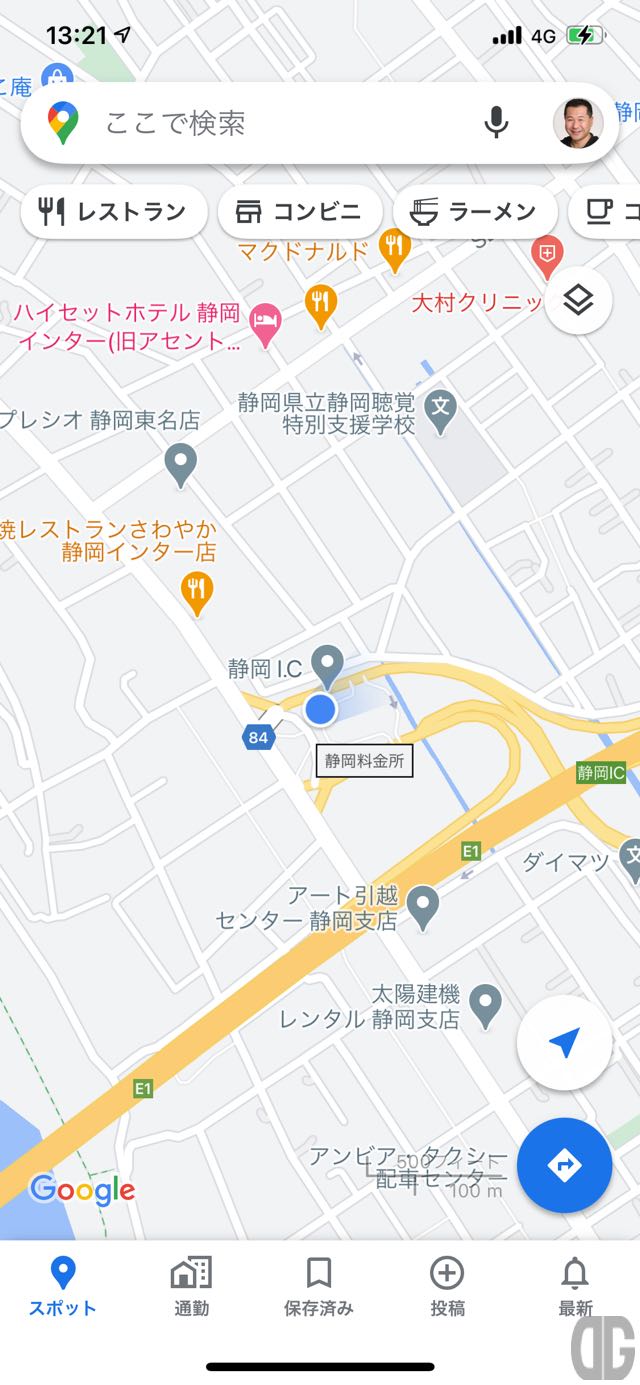The height and width of the screenshot is (1385, 640).
Task: Open the 保存済み tab
Action: pyautogui.click(x=319, y=1287)
